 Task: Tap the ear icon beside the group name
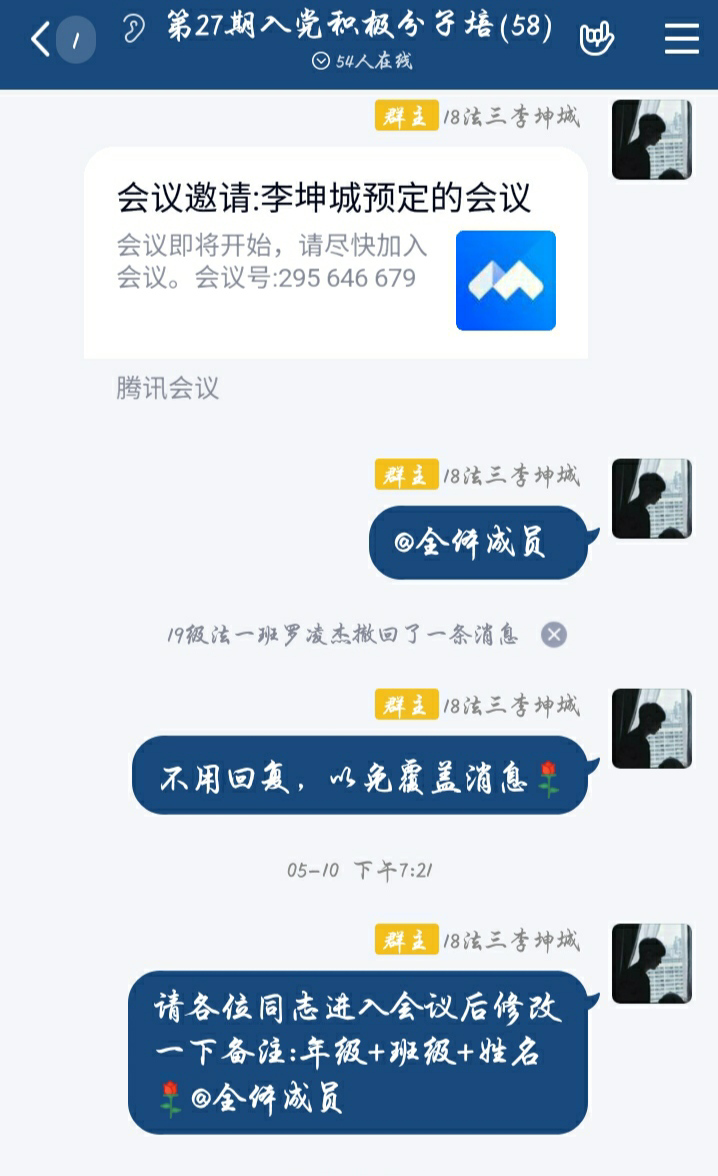pyautogui.click(x=133, y=29)
